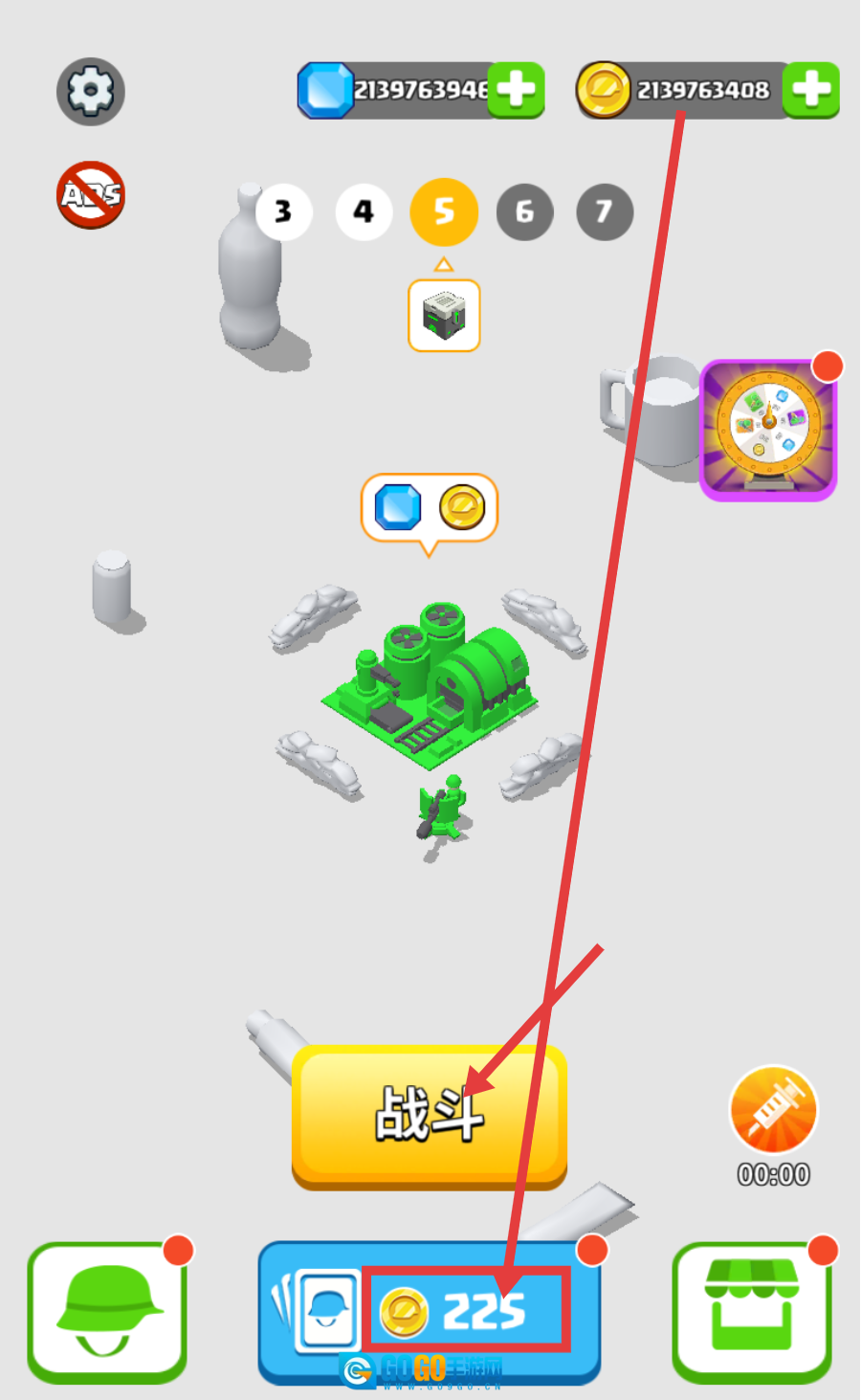Select level 4
The height and width of the screenshot is (1400, 861).
[x=364, y=211]
